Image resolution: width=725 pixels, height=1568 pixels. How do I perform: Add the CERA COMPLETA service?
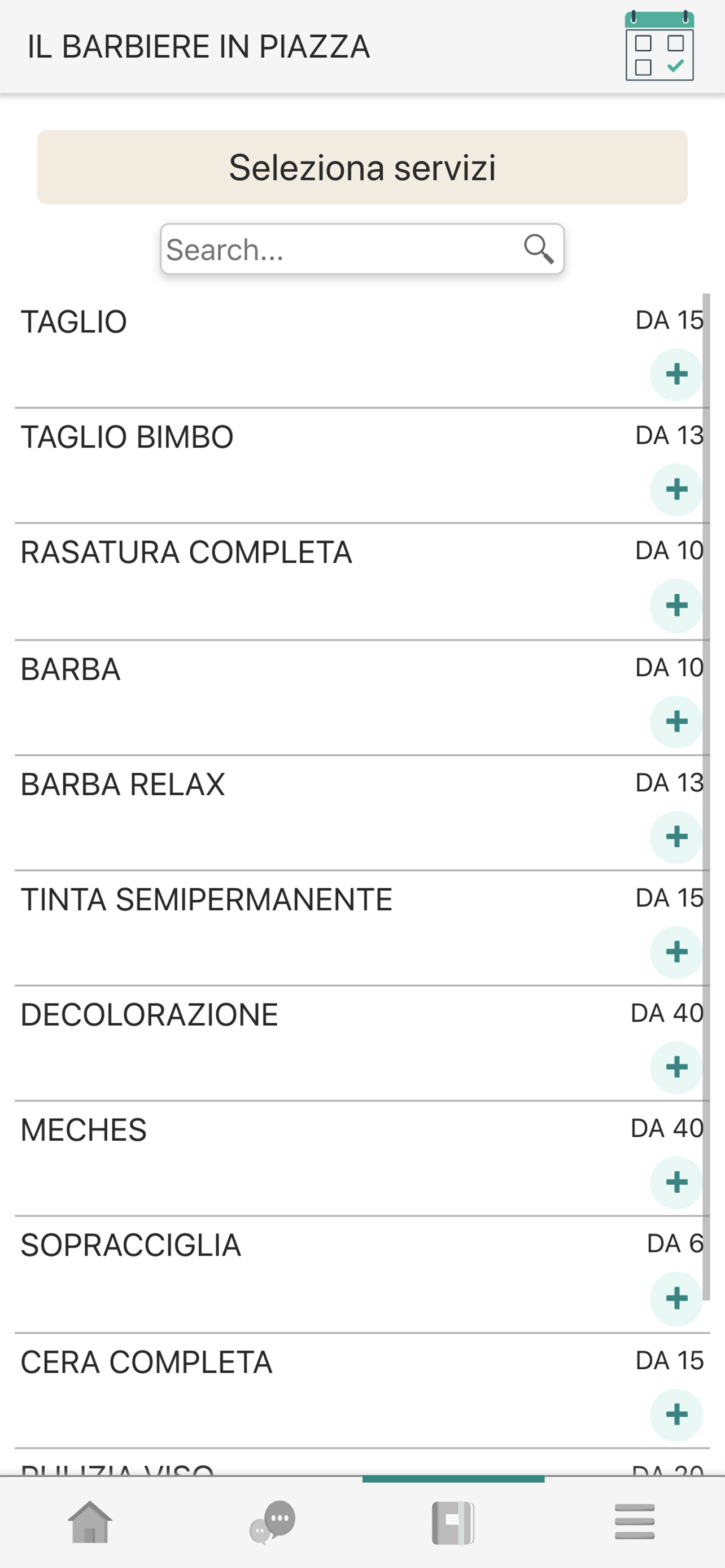tap(676, 1414)
